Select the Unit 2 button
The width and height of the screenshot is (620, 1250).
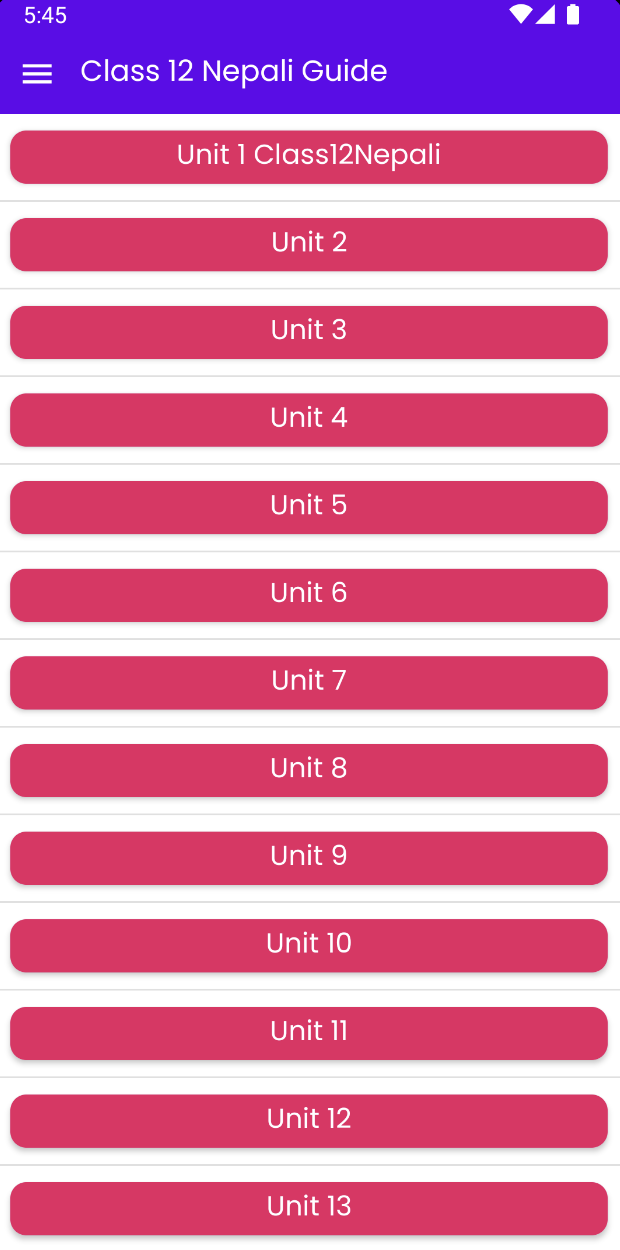click(x=309, y=244)
